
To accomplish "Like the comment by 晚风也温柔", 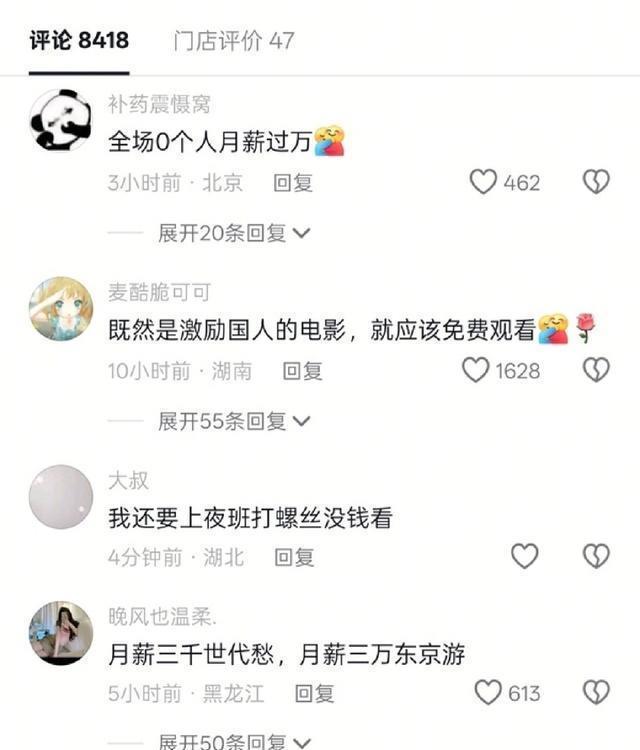I will point(487,692).
